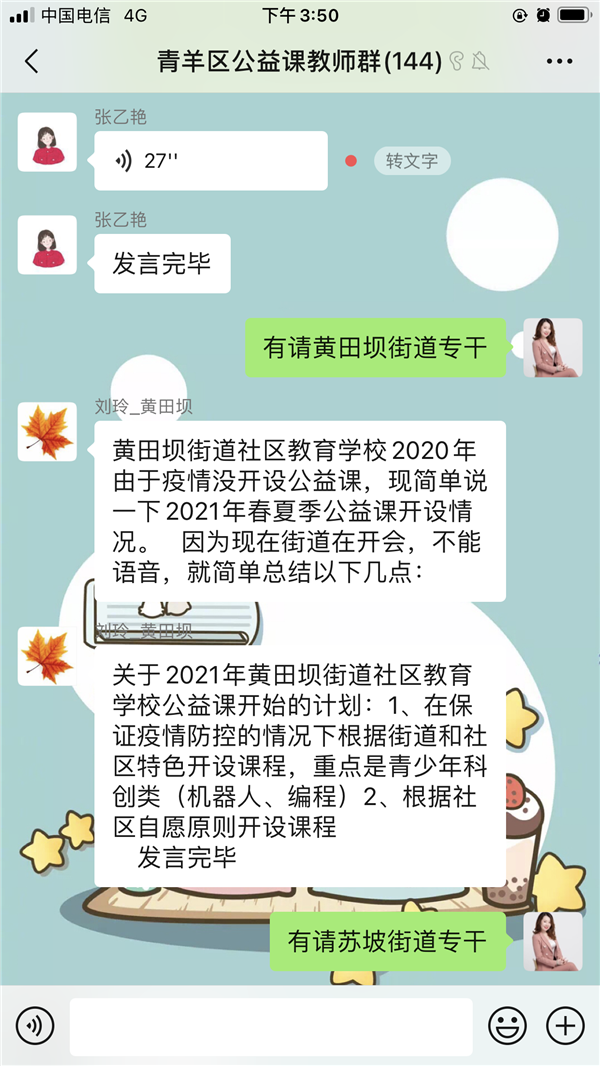Play the 27-second voice message from 张乙艳
The image size is (600, 1066).
[210, 161]
